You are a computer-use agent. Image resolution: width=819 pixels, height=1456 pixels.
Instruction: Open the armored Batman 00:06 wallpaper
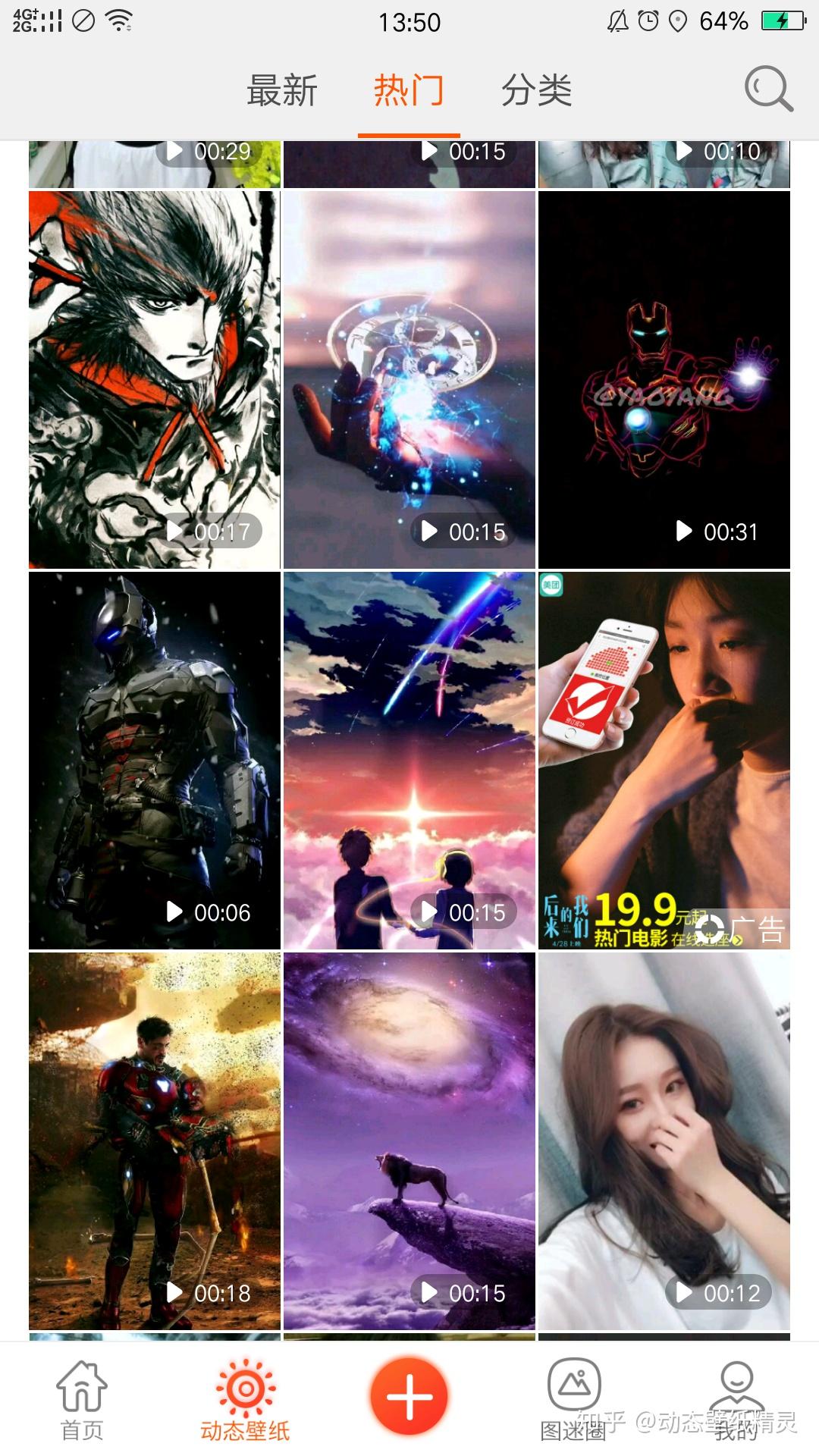pos(155,760)
